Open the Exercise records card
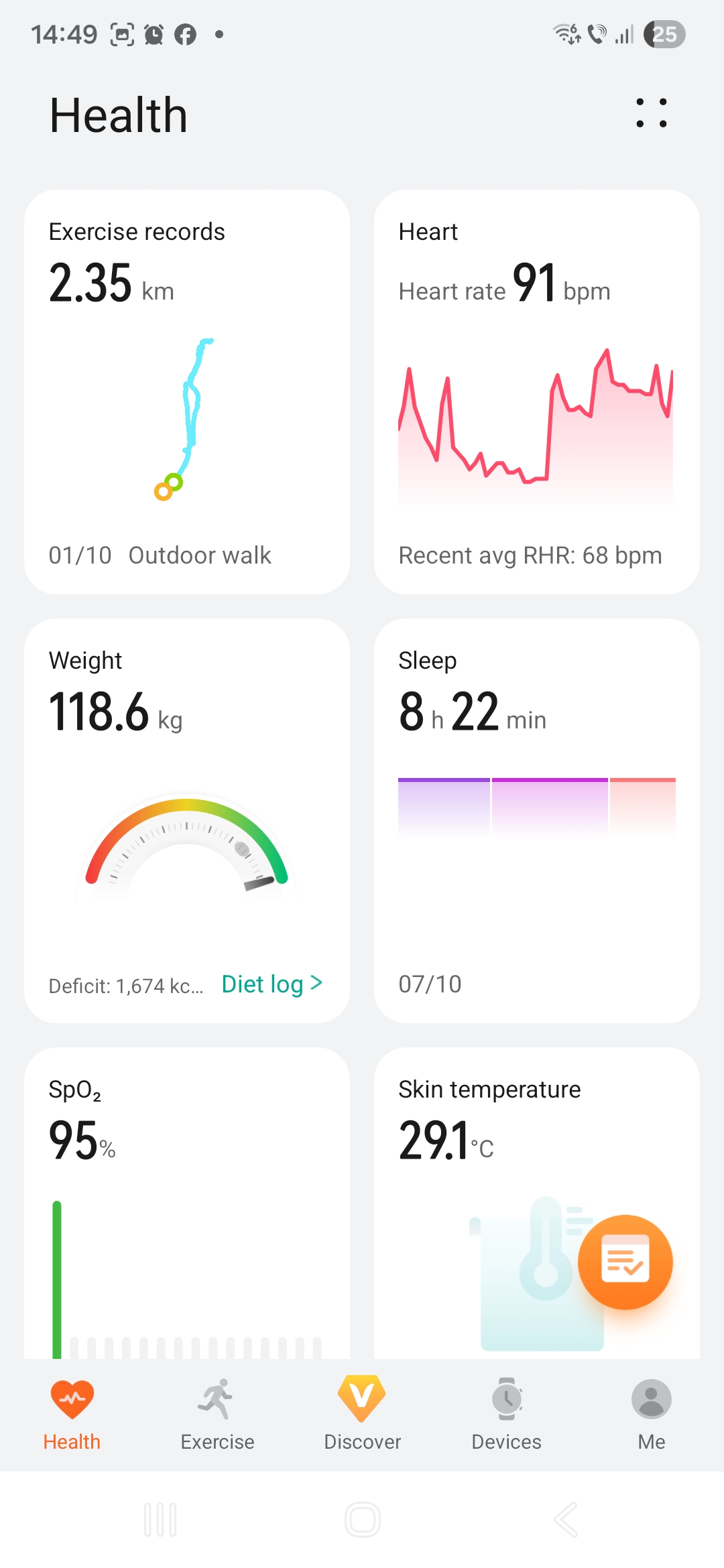This screenshot has height=1568, width=724. [186, 392]
